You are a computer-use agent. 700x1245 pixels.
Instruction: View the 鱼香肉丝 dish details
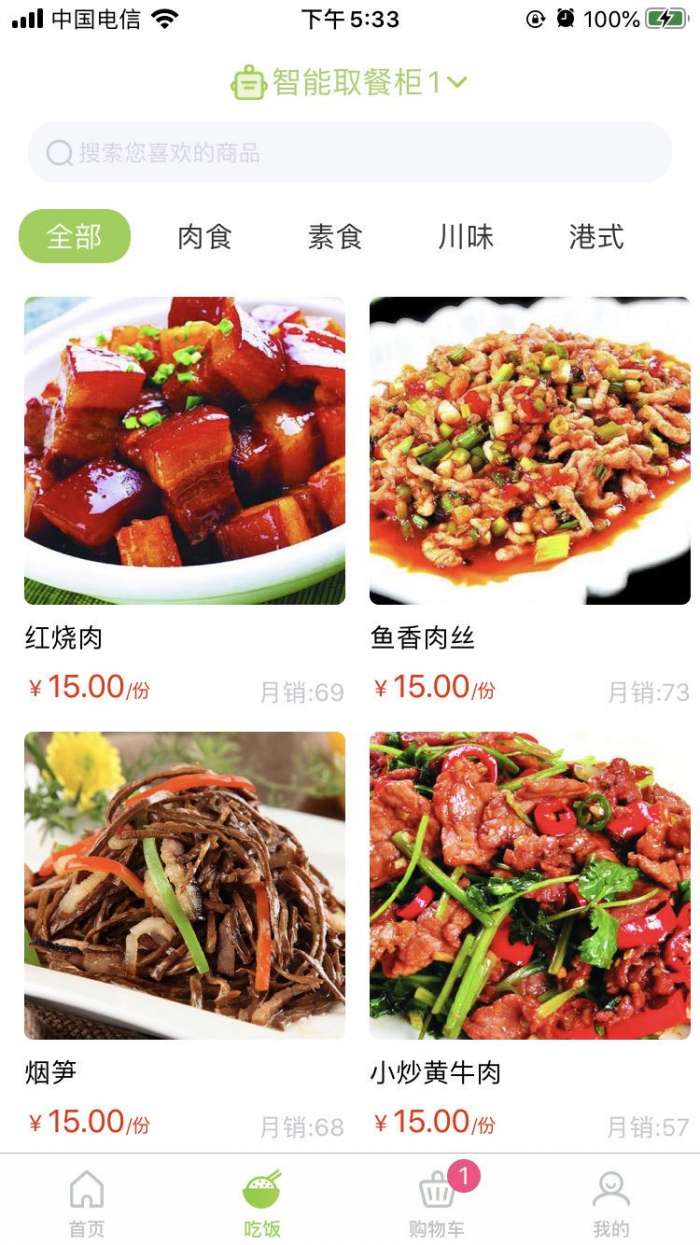coord(530,451)
